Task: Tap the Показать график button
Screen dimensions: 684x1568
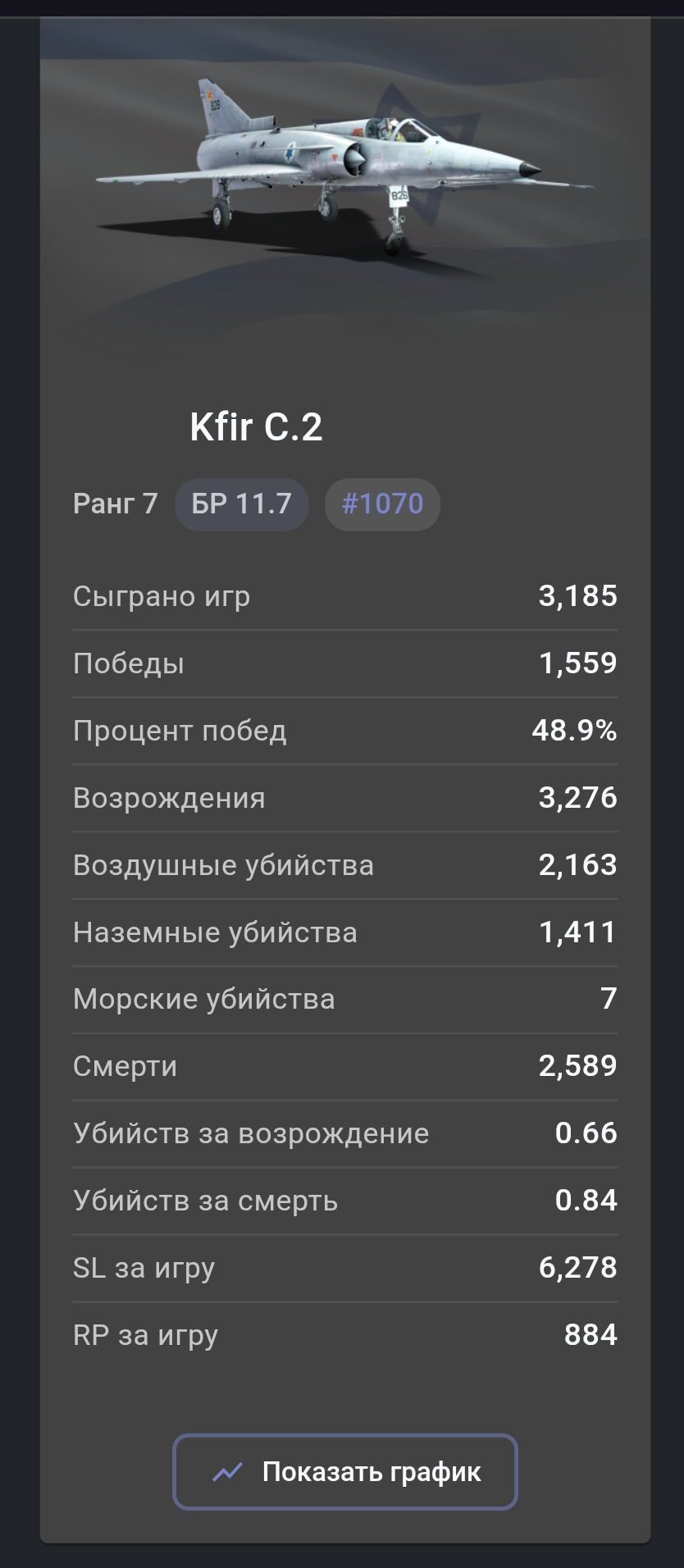Action: click(344, 1471)
